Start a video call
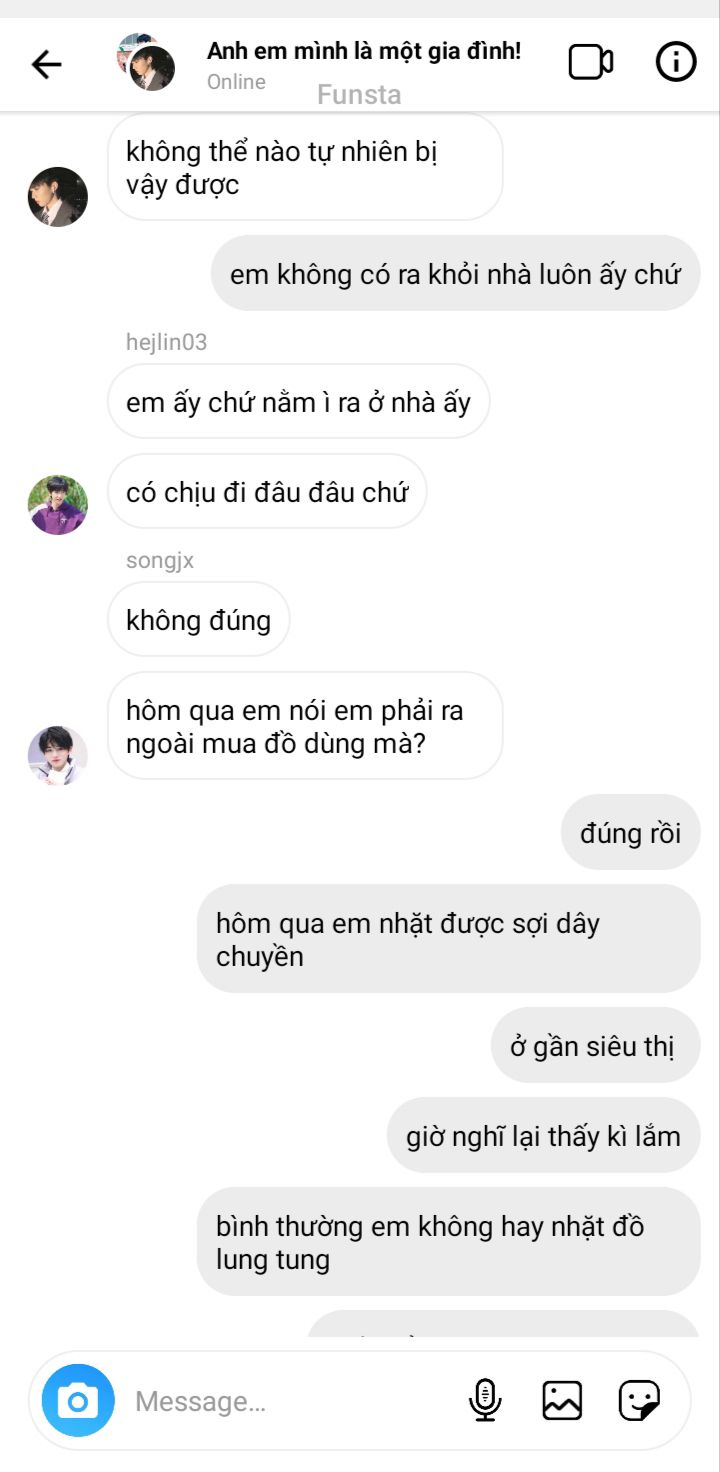 pos(591,62)
